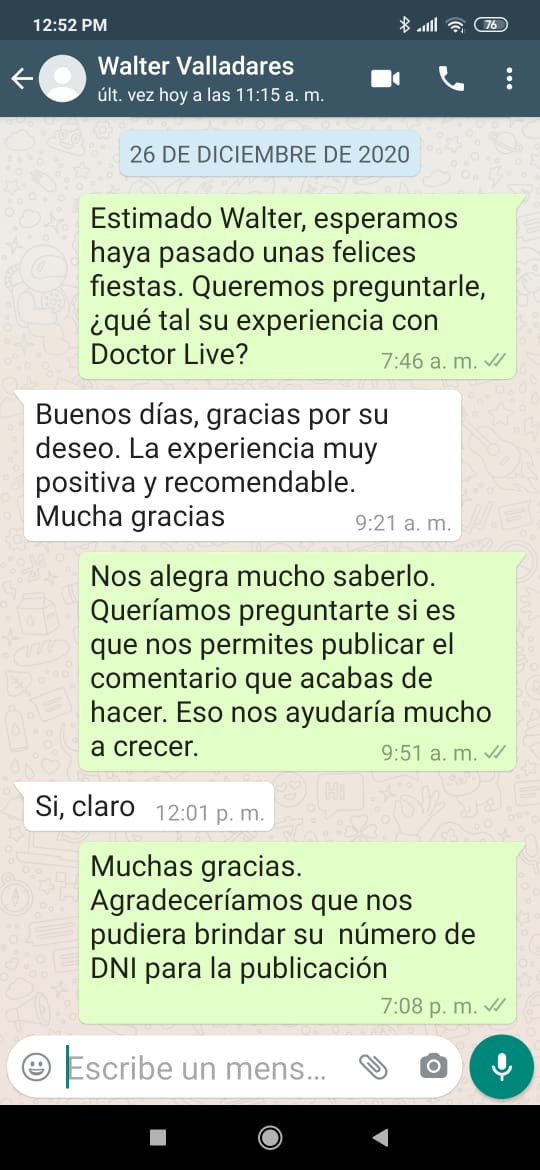This screenshot has width=540, height=1170.
Task: Focus the message input field
Action: (196, 1068)
